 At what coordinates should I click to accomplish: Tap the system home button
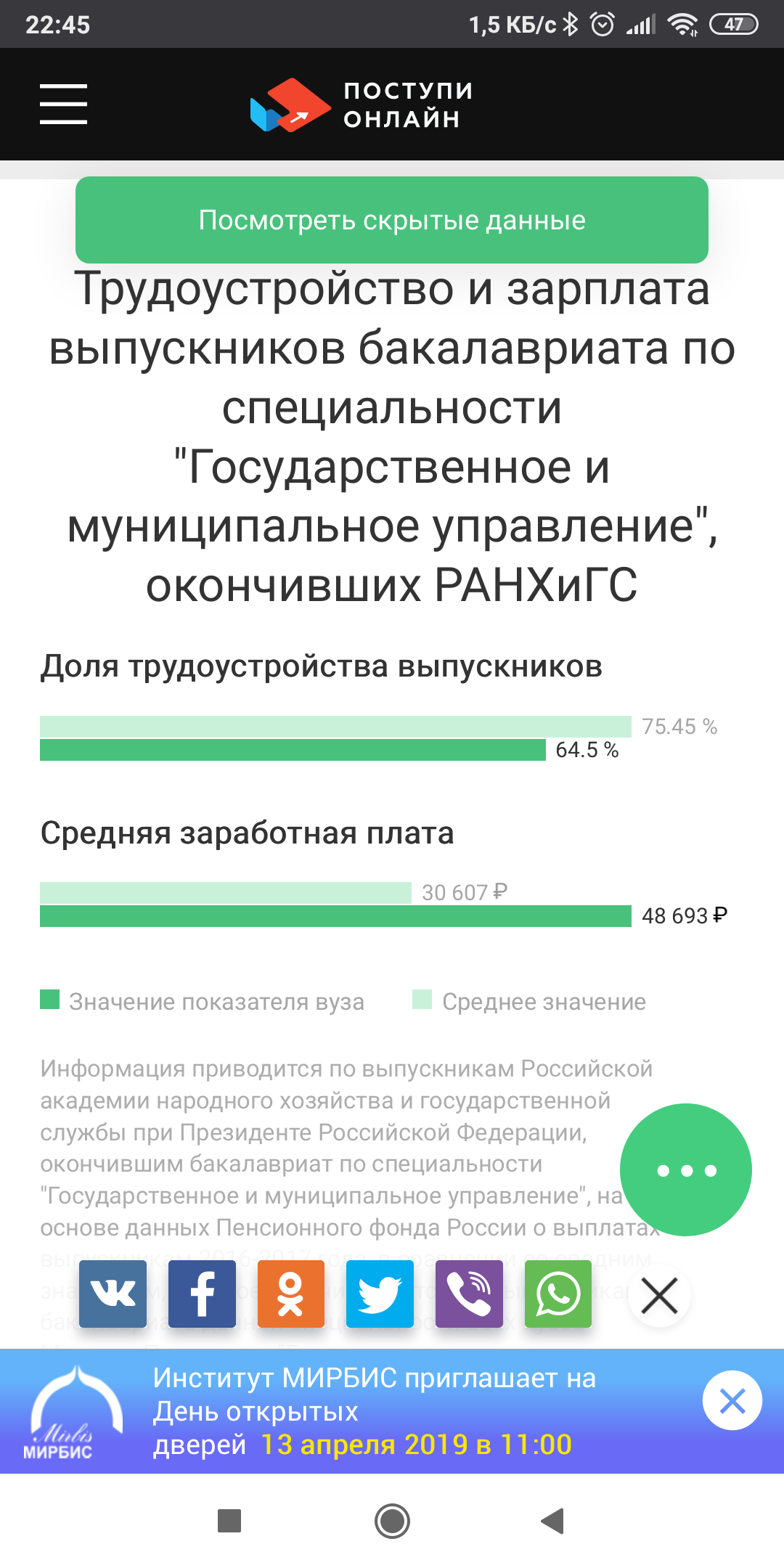392,1520
